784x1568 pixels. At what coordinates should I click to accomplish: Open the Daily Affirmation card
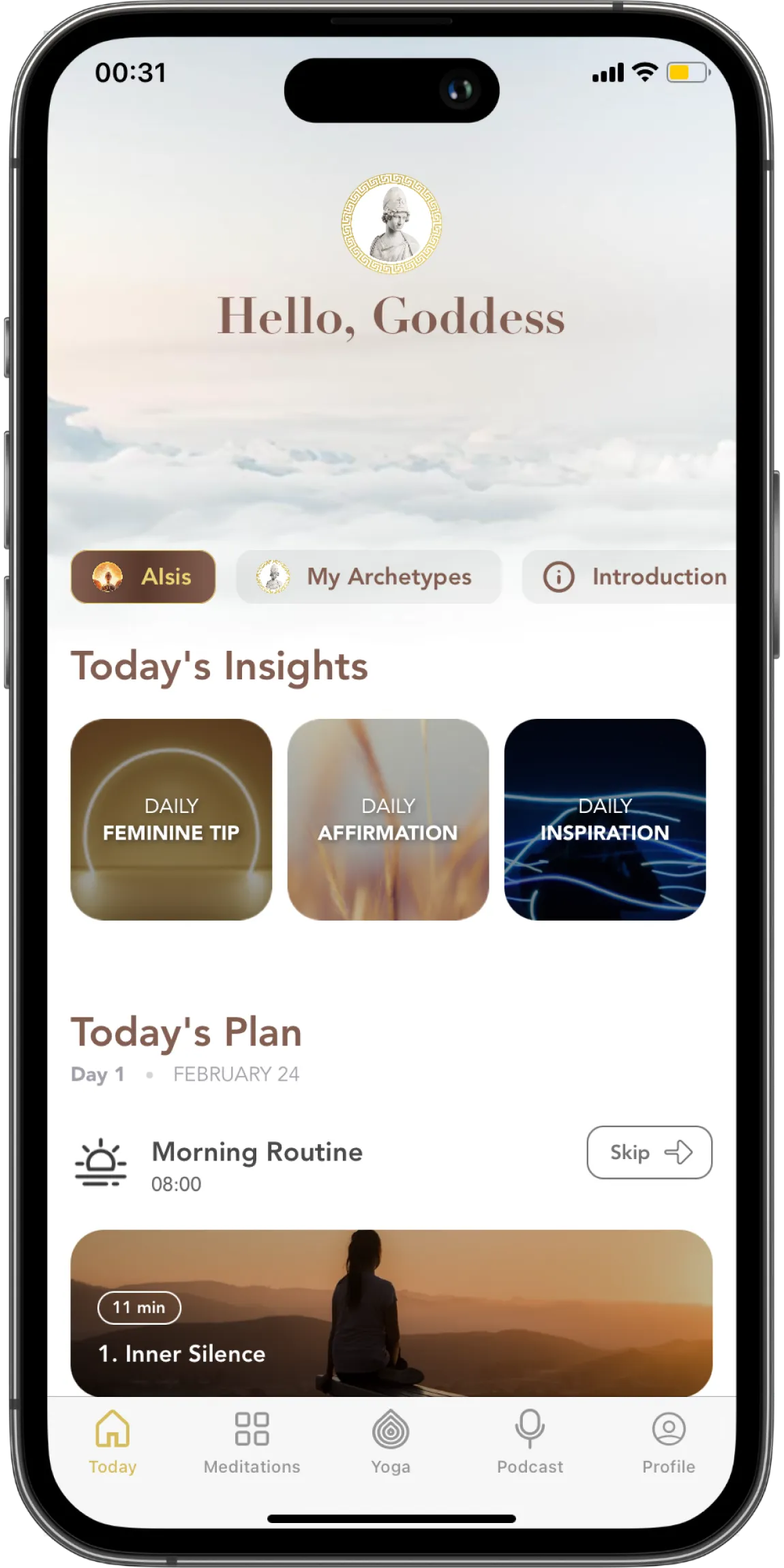click(388, 819)
